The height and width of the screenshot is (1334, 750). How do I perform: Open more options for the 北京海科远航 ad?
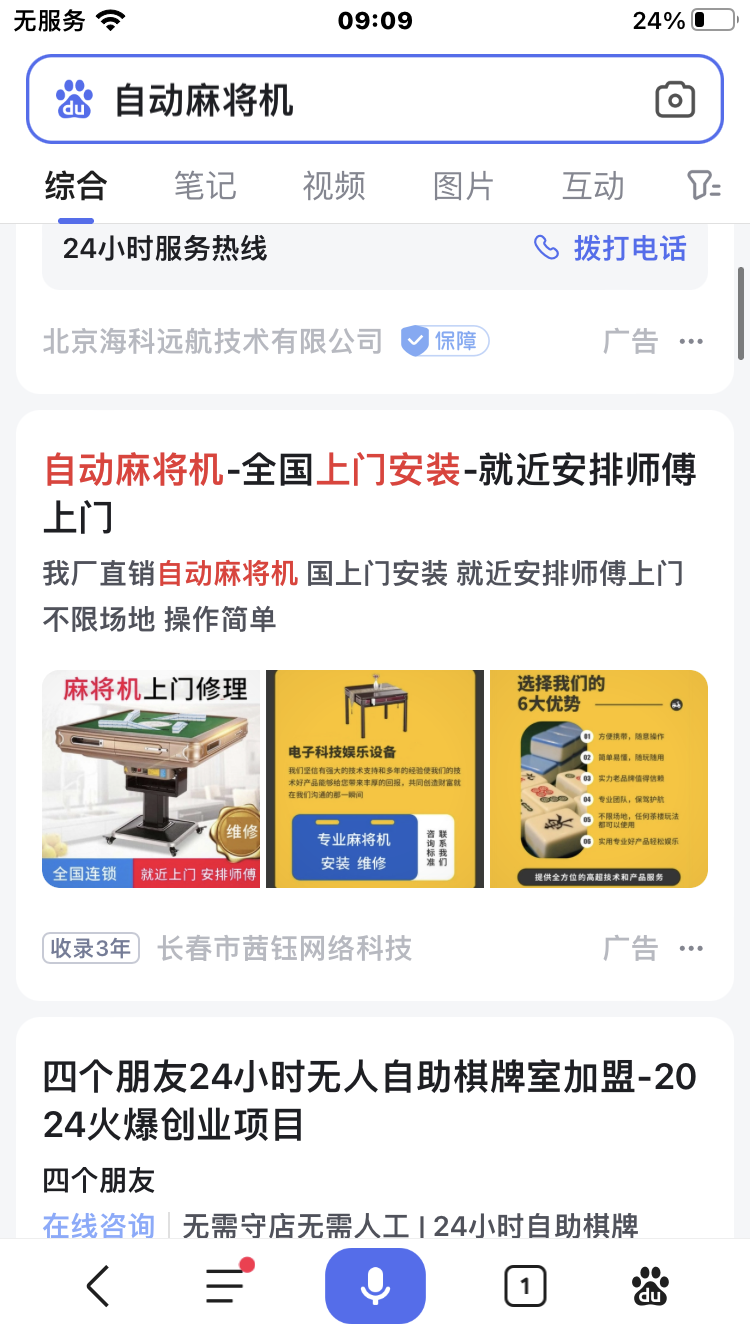coord(691,342)
